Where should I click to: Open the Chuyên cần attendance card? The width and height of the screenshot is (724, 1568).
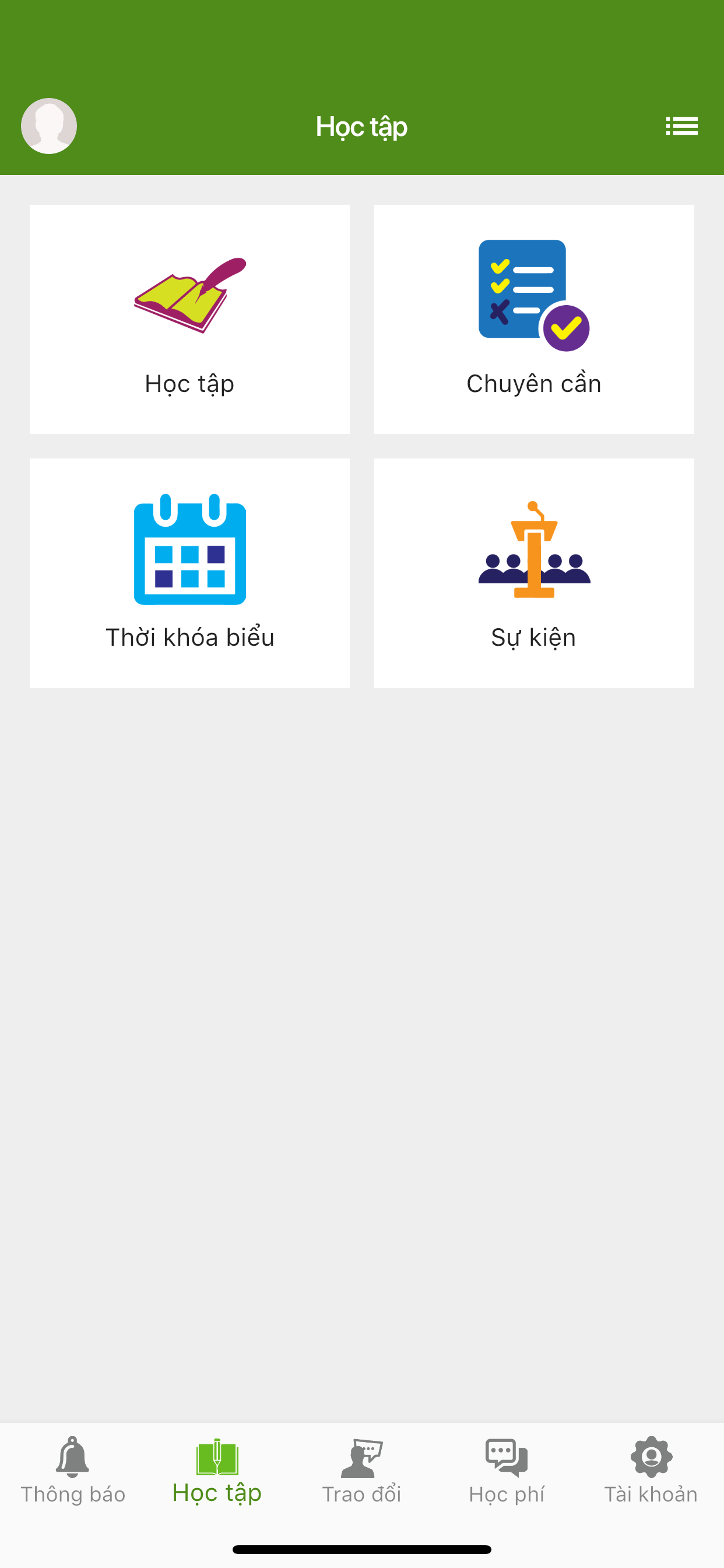tap(533, 320)
